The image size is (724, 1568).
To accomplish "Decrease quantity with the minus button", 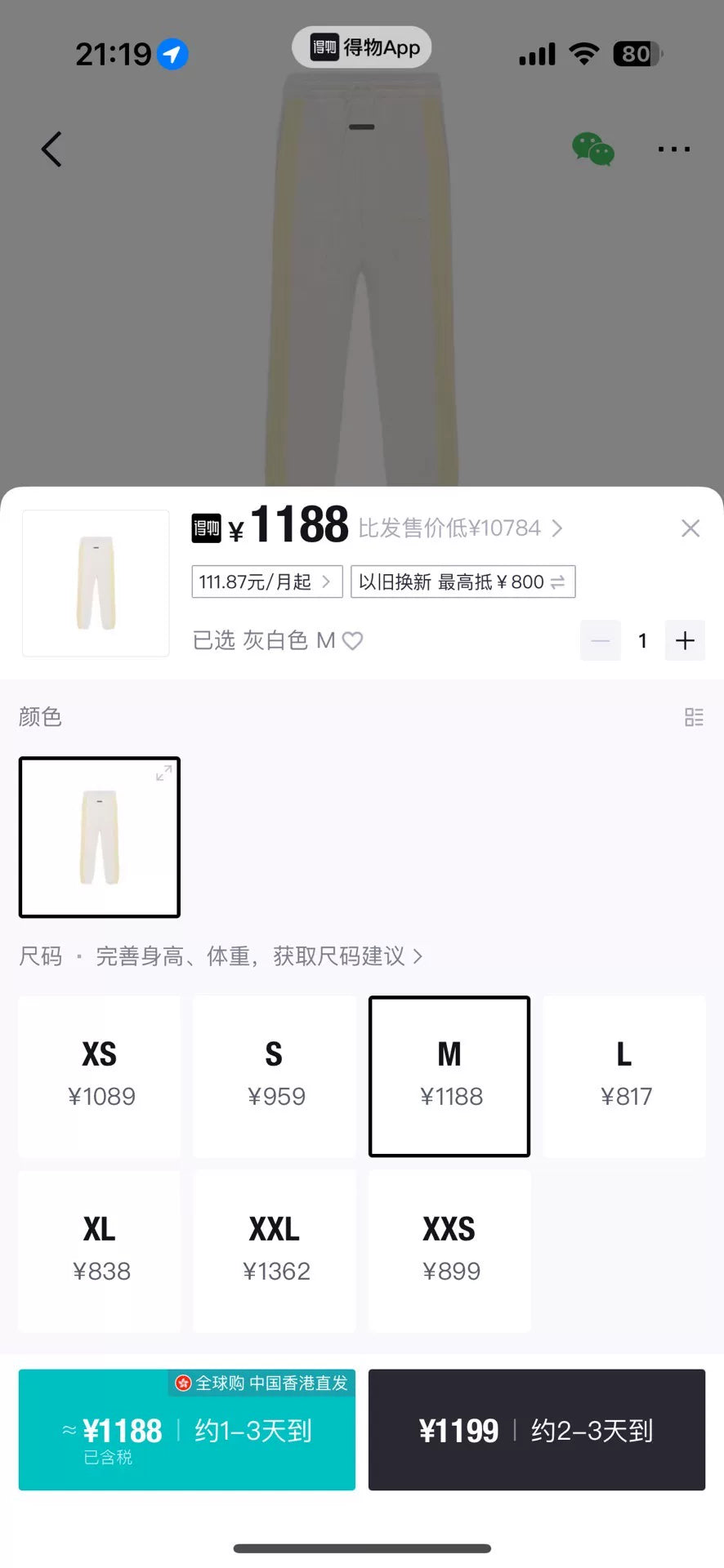I will click(601, 640).
